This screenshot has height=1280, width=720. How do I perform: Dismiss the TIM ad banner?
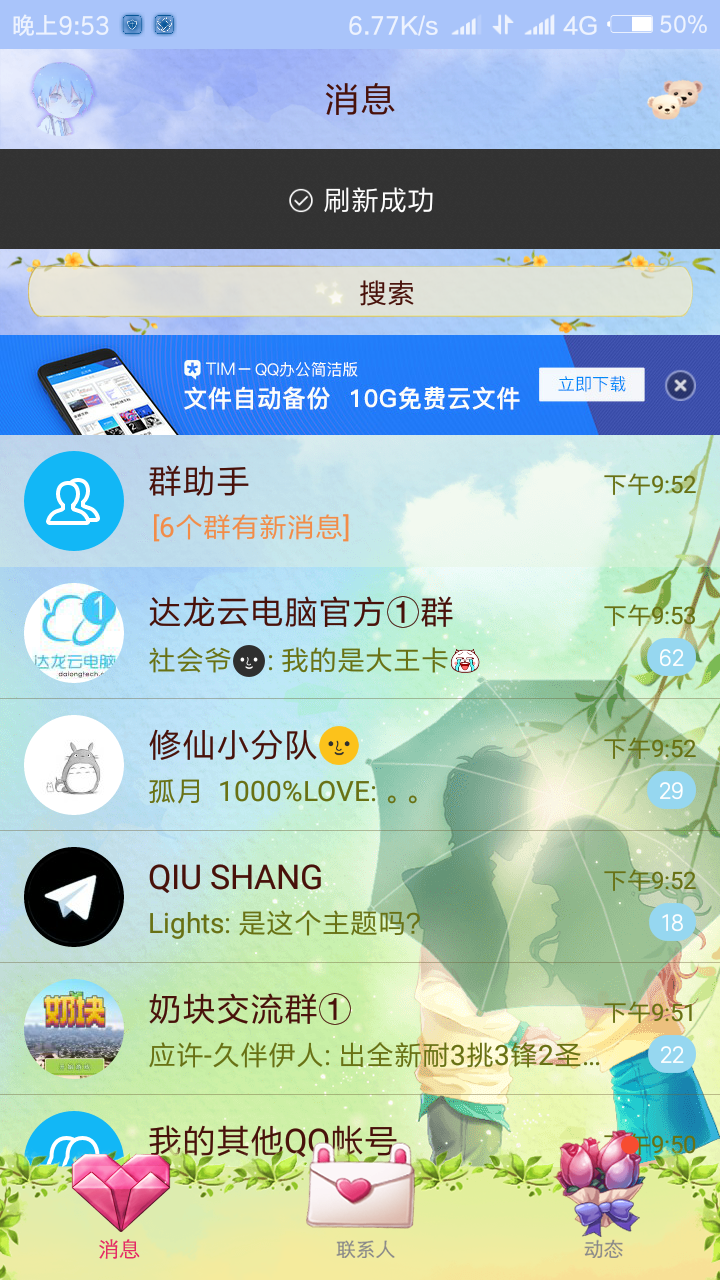click(680, 385)
